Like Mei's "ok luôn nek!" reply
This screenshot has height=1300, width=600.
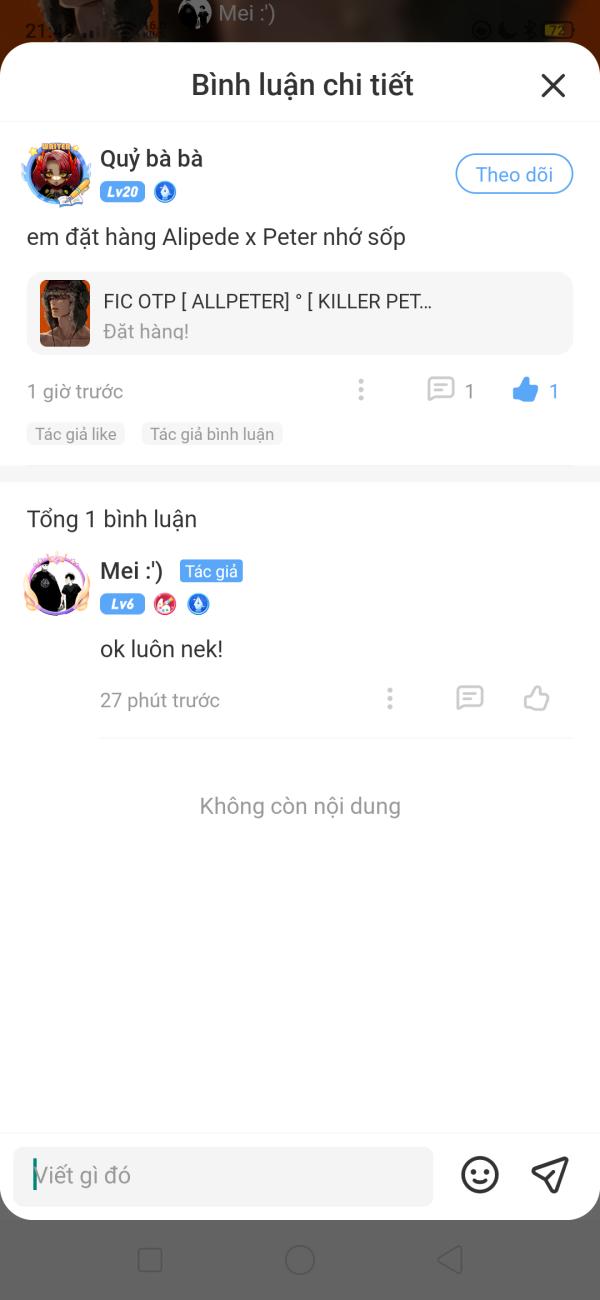pyautogui.click(x=537, y=698)
